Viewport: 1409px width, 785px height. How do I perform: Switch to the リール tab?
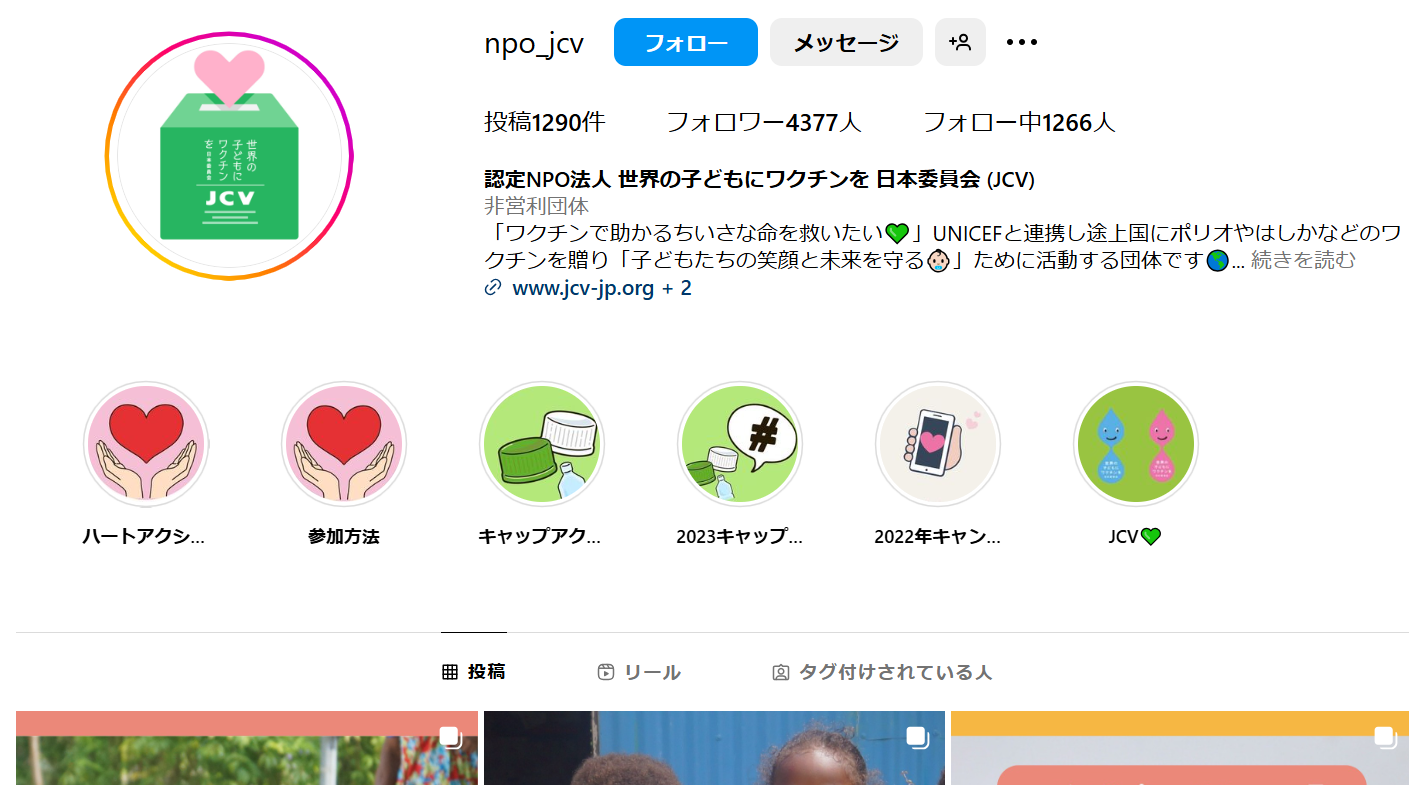tap(639, 672)
